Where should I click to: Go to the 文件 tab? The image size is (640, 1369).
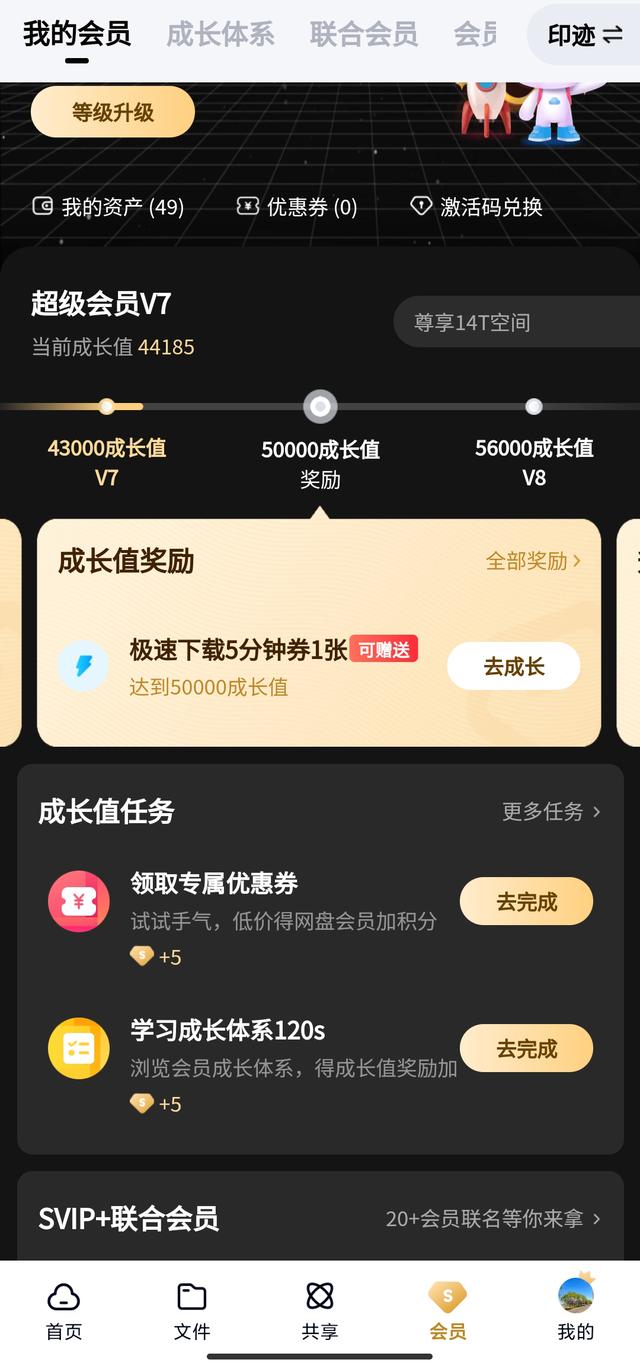(192, 1311)
